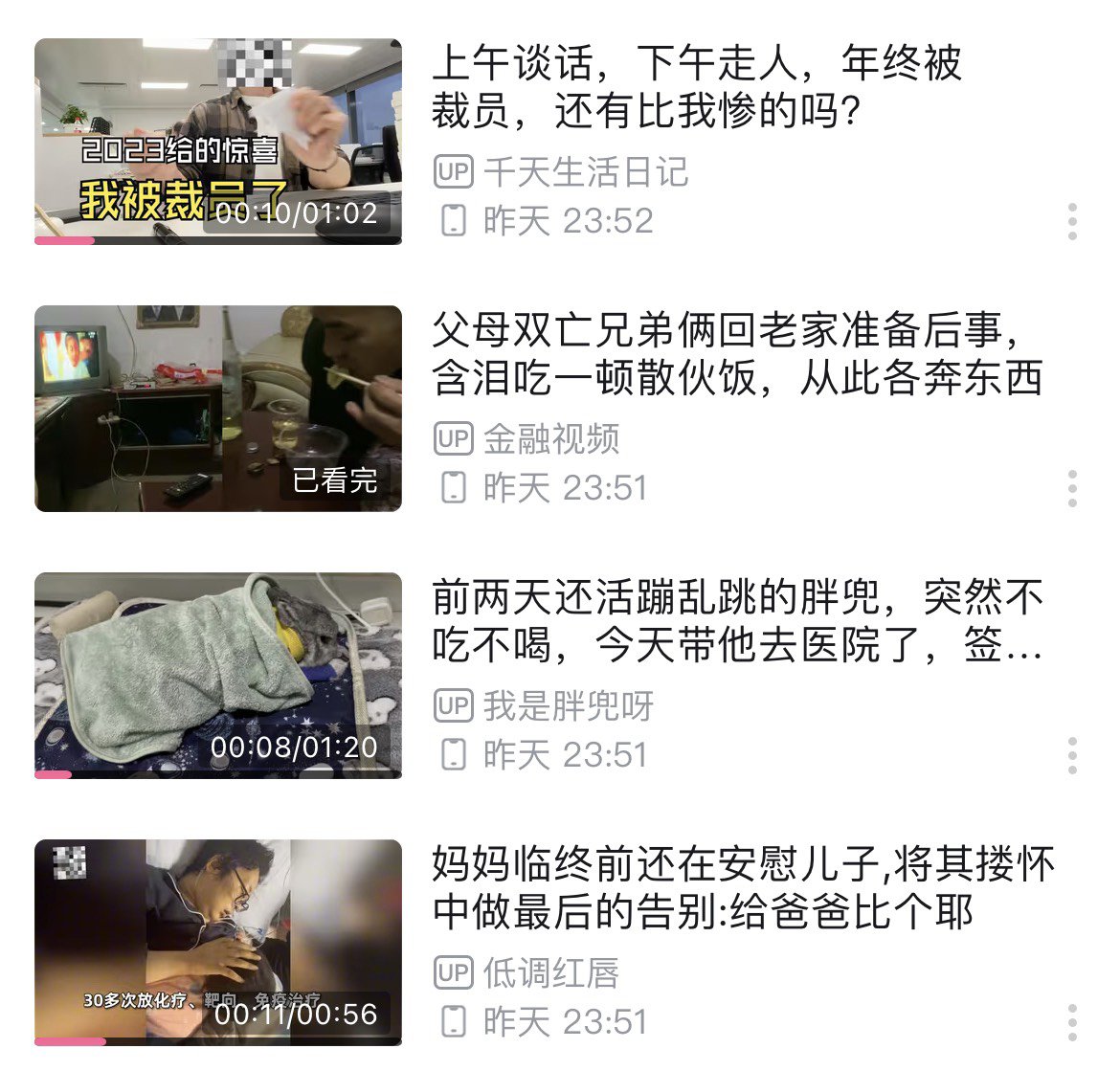Play the 金融视频 video marked 已看完

[x=218, y=409]
